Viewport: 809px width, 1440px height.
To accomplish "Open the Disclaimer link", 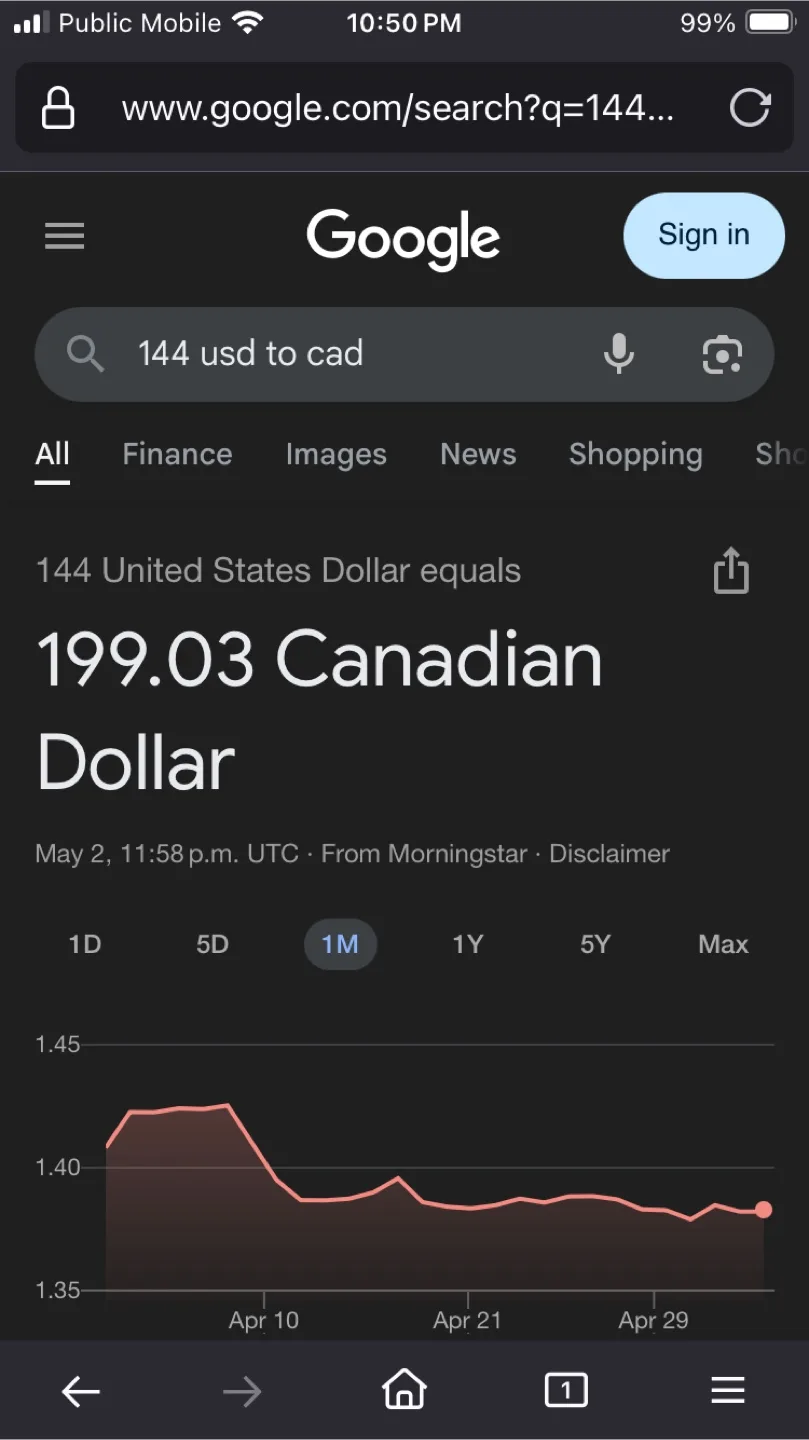I will (609, 854).
